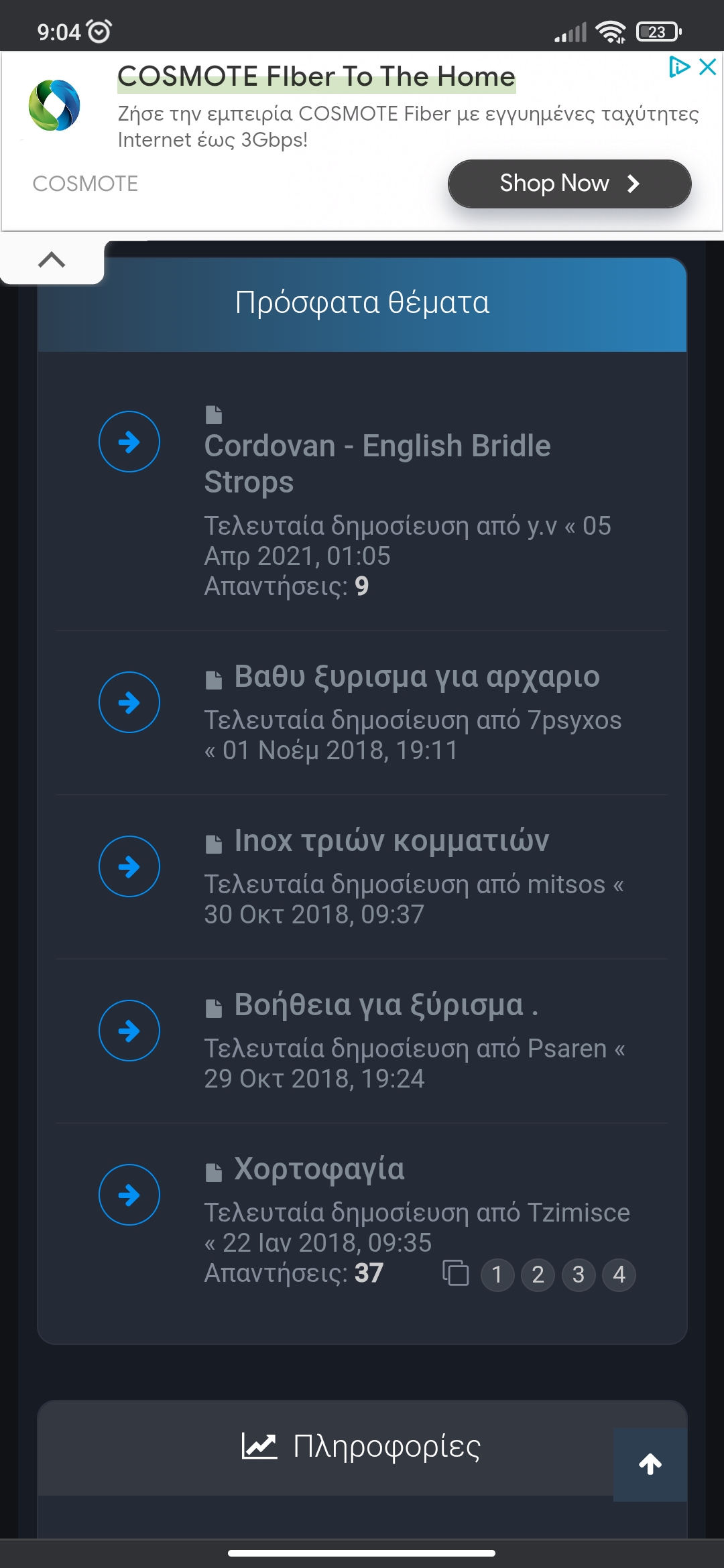Open Cordovan - English Bridle Strops topic
Viewport: 724px width, 1568px height.
377,464
